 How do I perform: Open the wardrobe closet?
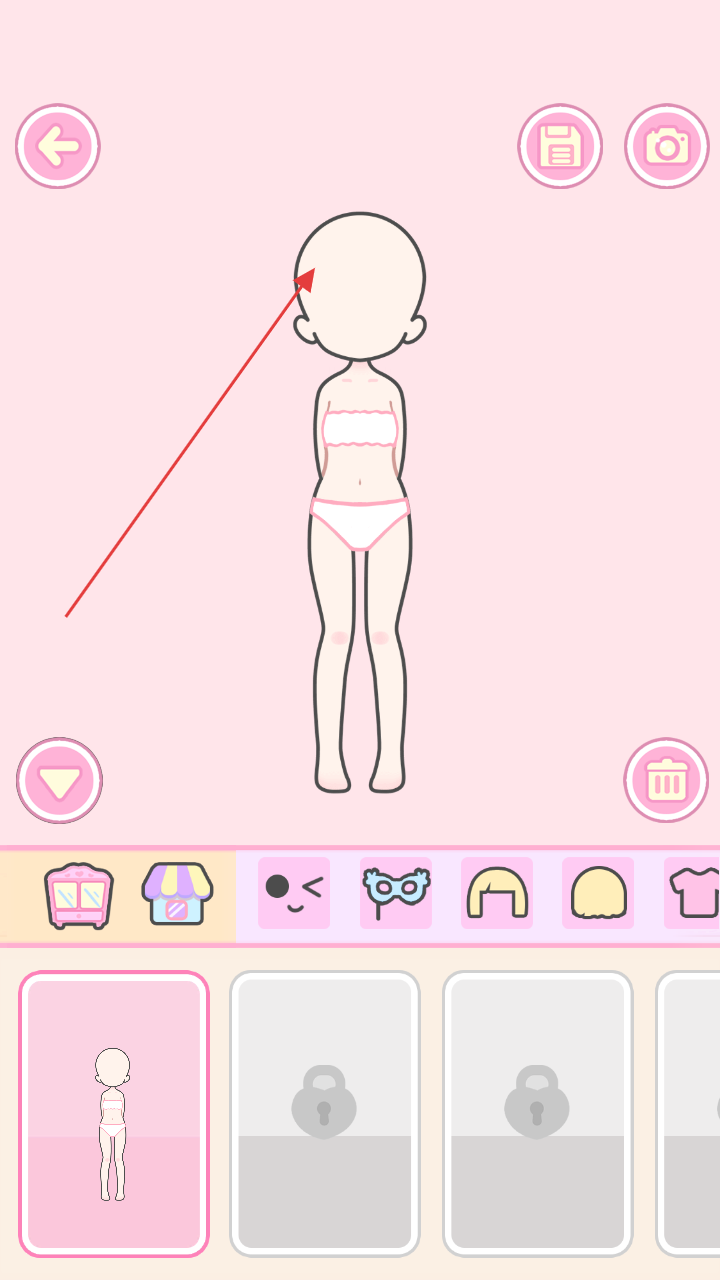point(79,895)
